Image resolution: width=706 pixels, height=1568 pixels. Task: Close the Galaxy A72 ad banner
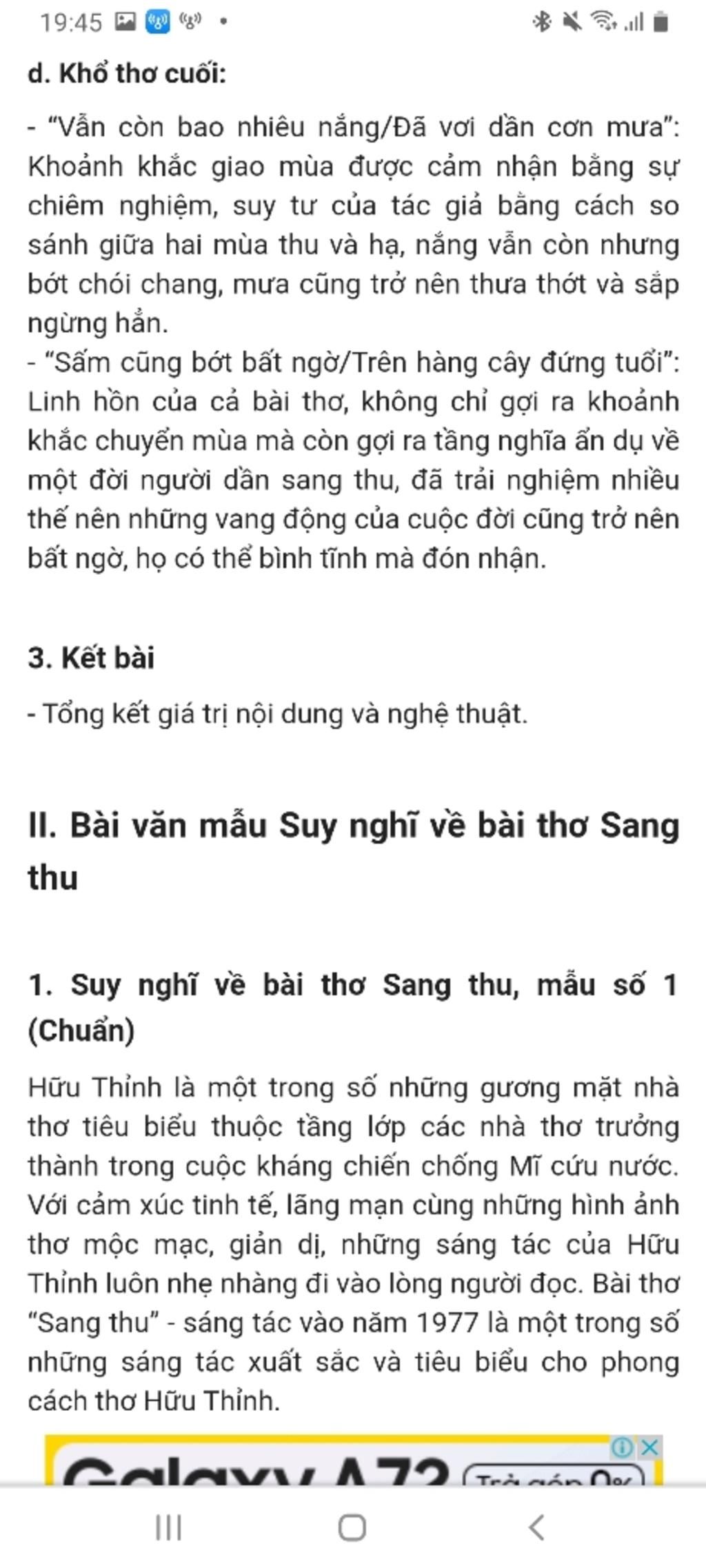[649, 1448]
